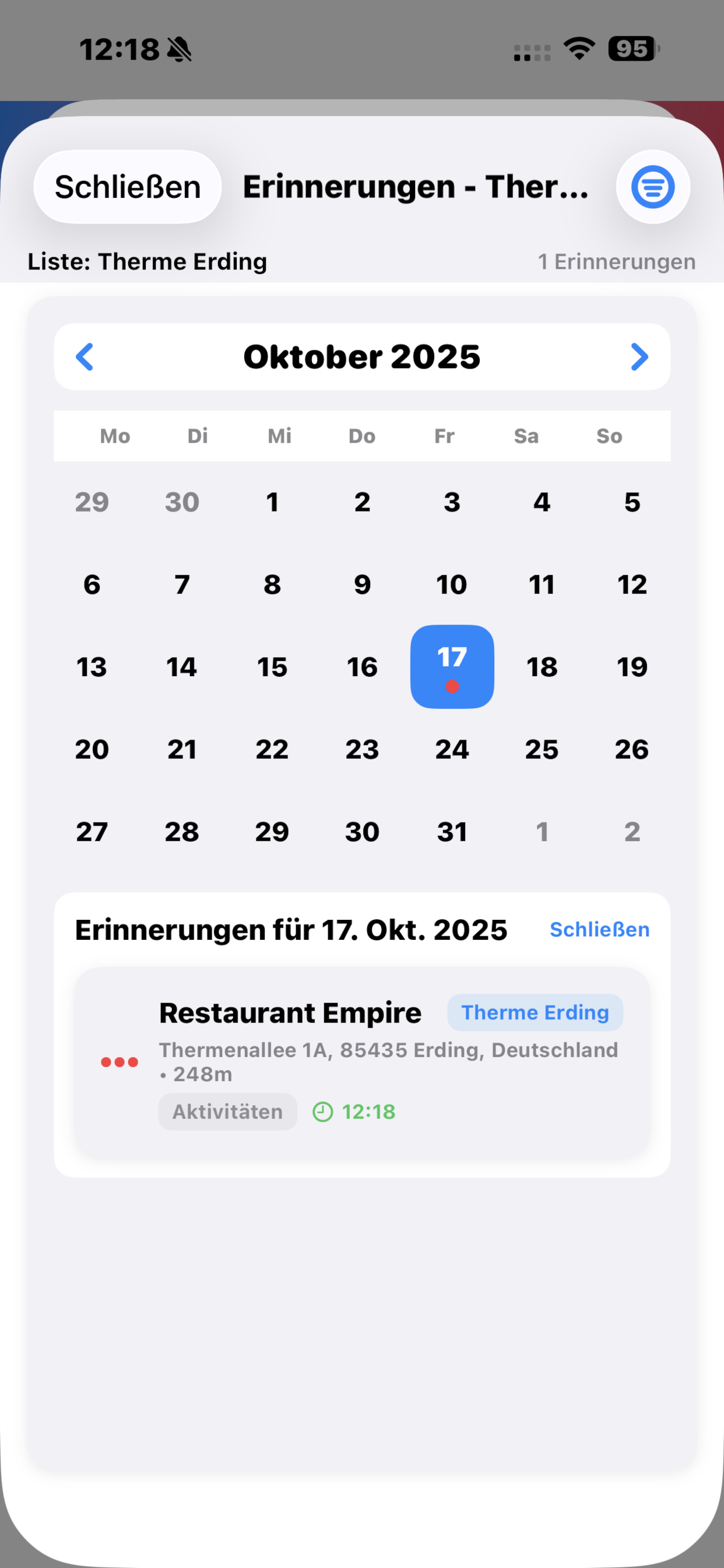Open the Restaurant Empire reminder
This screenshot has height=1568, width=724.
click(x=290, y=1012)
